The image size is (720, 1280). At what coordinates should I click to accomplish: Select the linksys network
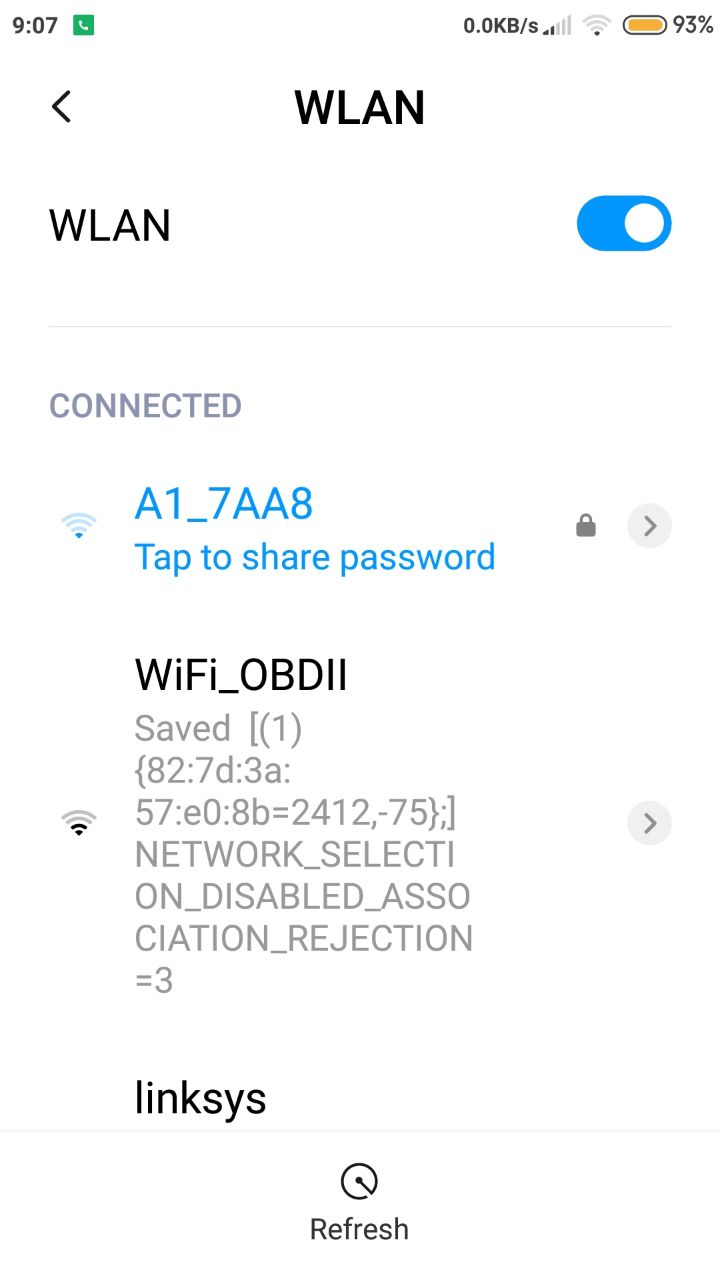(x=201, y=1098)
